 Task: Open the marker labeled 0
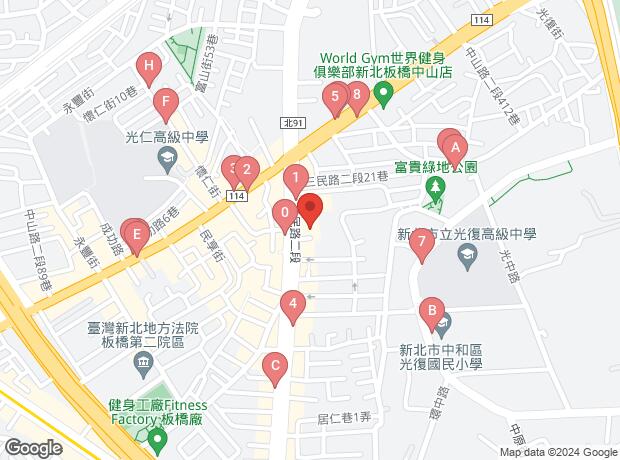(284, 213)
